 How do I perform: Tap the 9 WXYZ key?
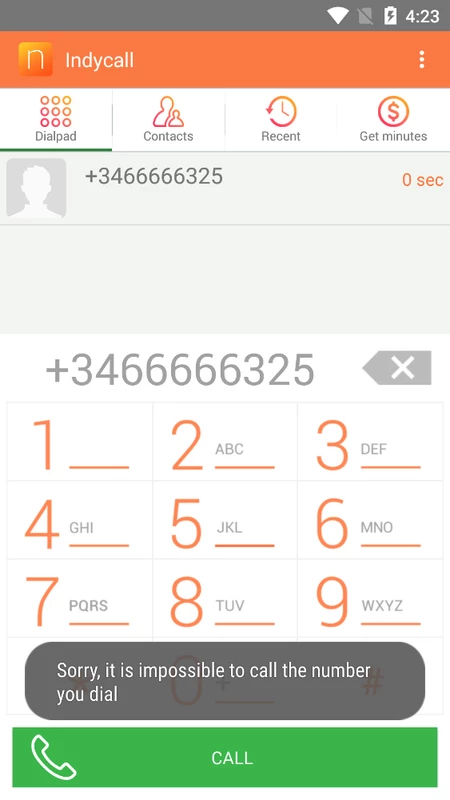[370, 598]
